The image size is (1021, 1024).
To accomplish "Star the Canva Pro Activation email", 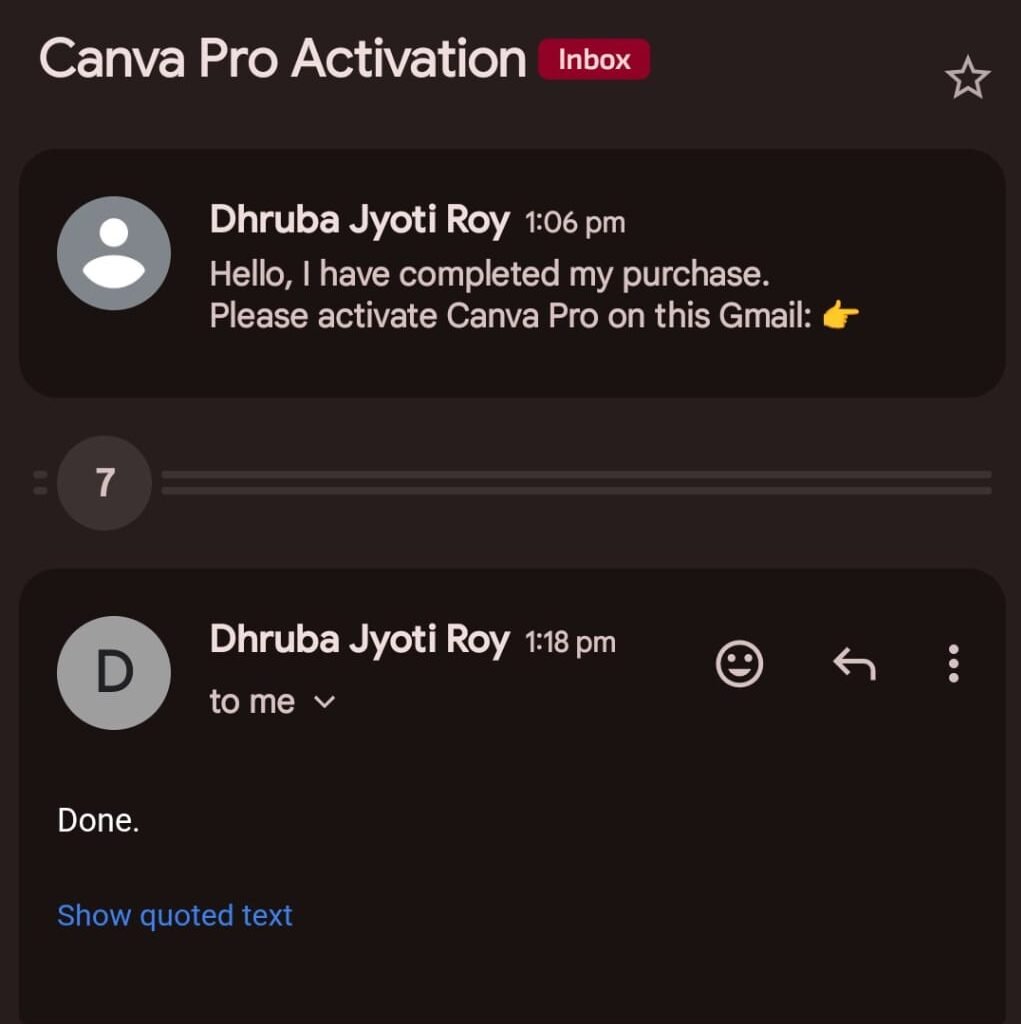I will pyautogui.click(x=967, y=79).
